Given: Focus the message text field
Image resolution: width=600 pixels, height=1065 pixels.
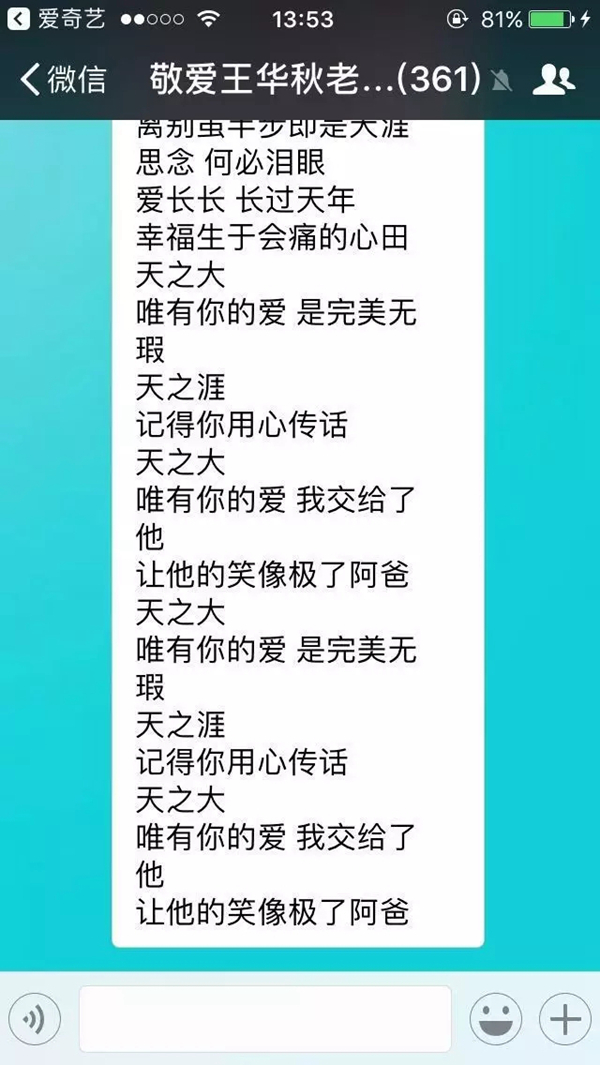Looking at the screenshot, I should (266, 1019).
